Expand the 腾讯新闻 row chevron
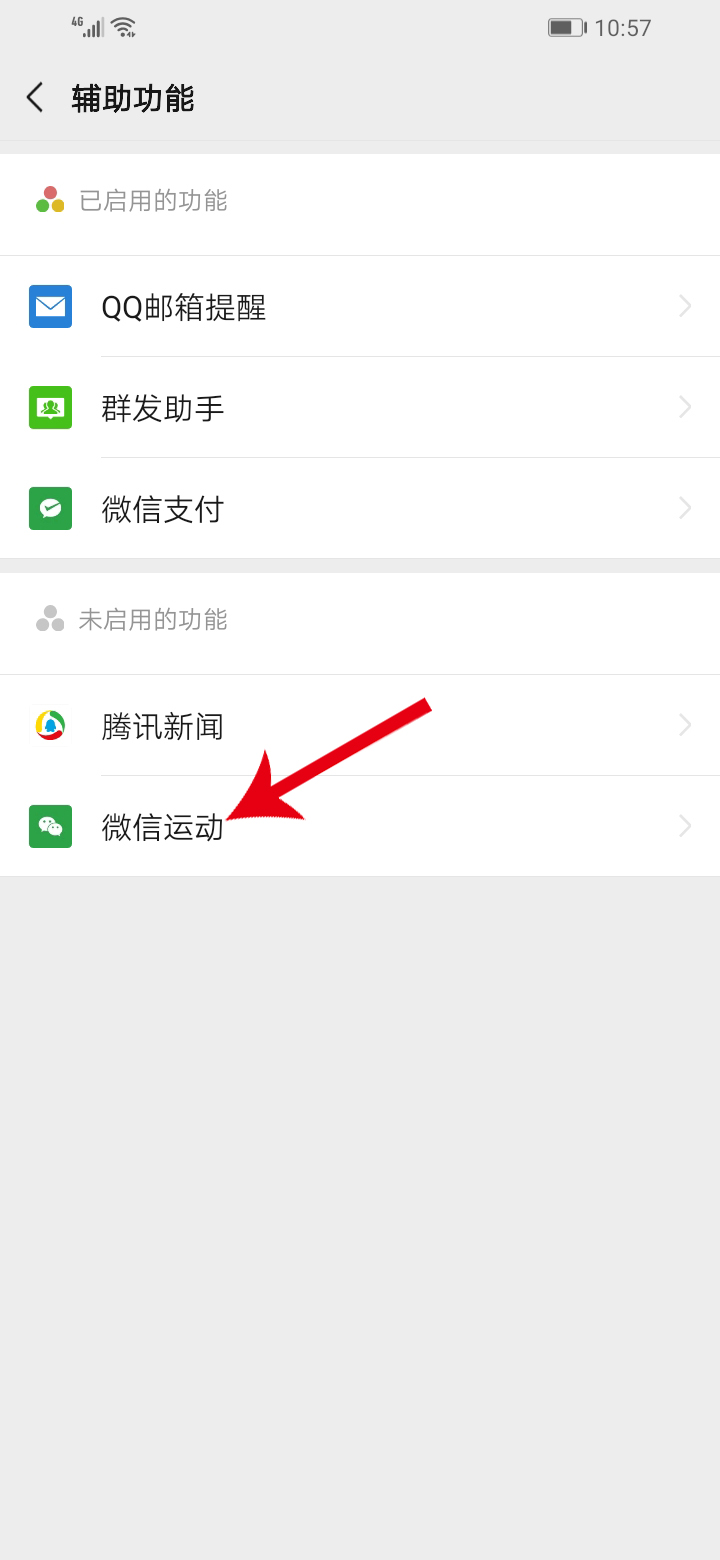Viewport: 720px width, 1560px height. click(x=684, y=725)
